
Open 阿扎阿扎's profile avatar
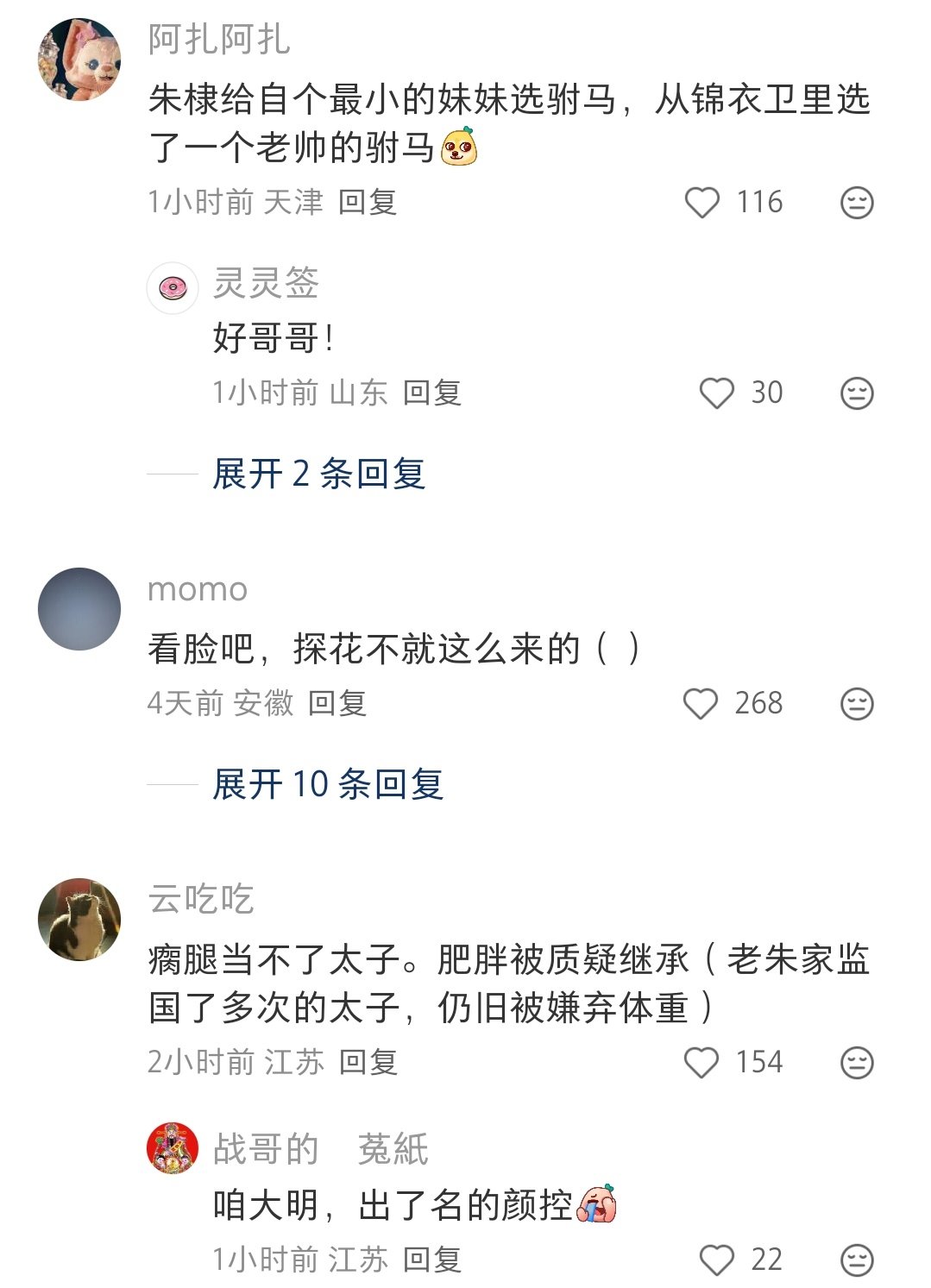[79, 60]
